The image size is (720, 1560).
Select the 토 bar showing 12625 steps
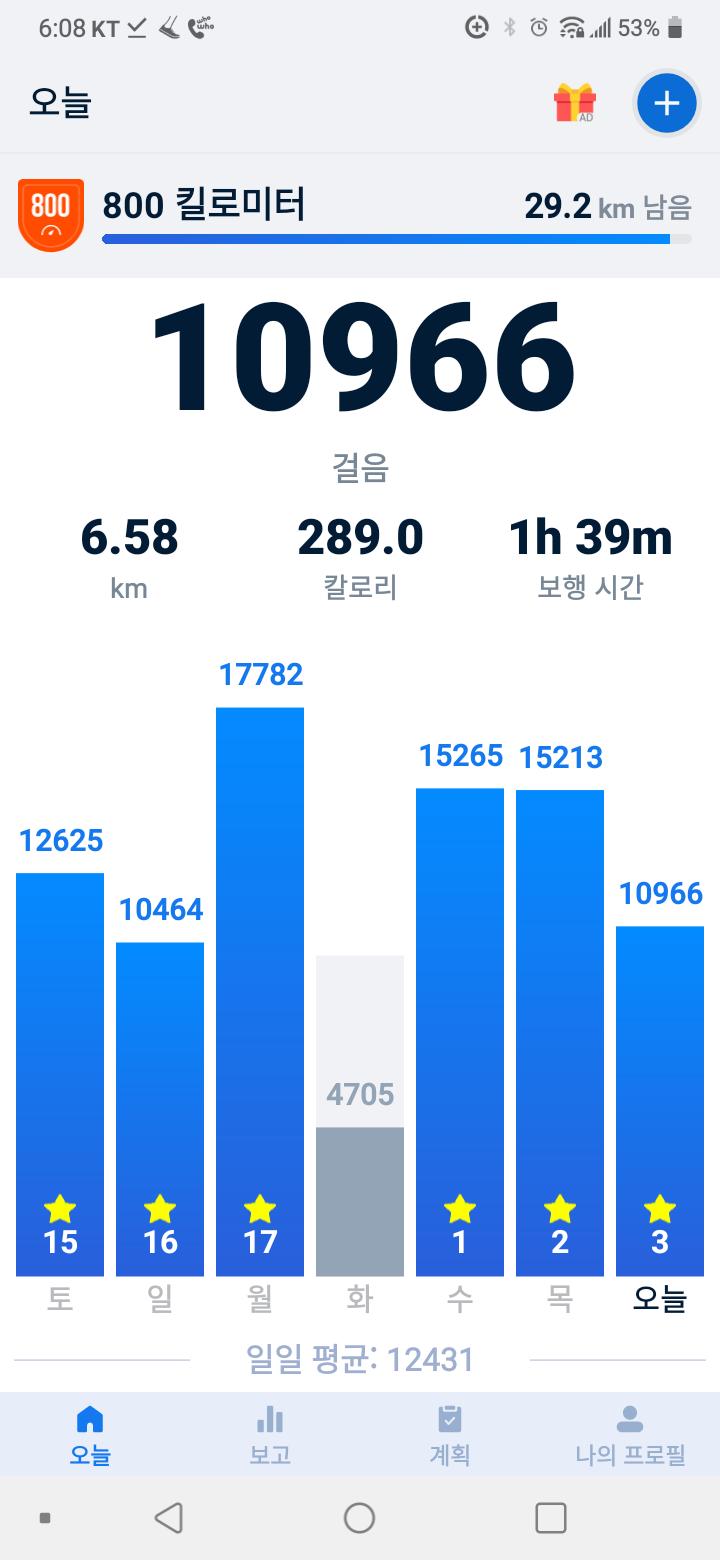60,1075
